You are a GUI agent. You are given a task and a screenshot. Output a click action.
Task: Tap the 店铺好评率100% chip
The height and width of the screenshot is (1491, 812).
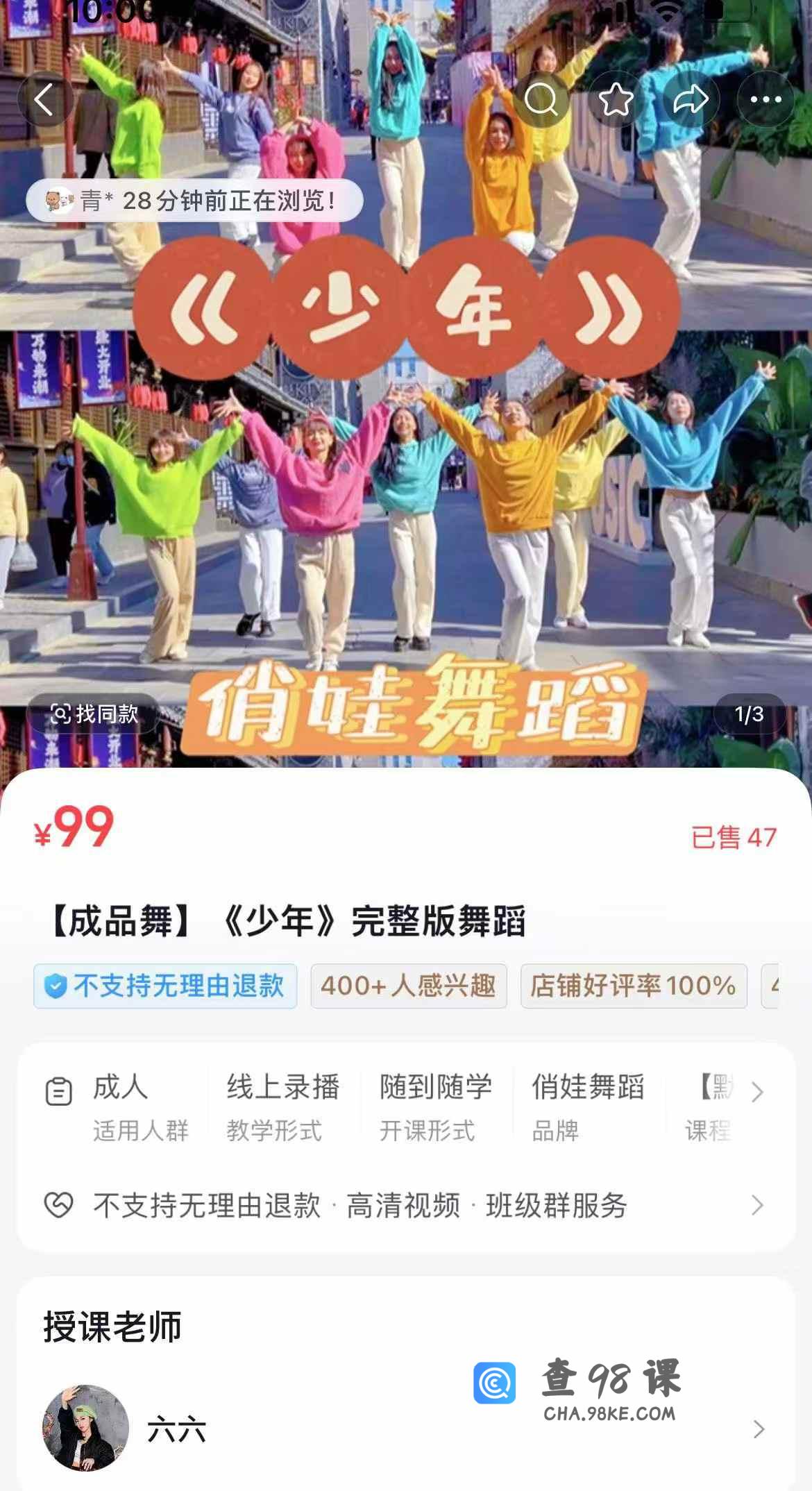click(633, 986)
